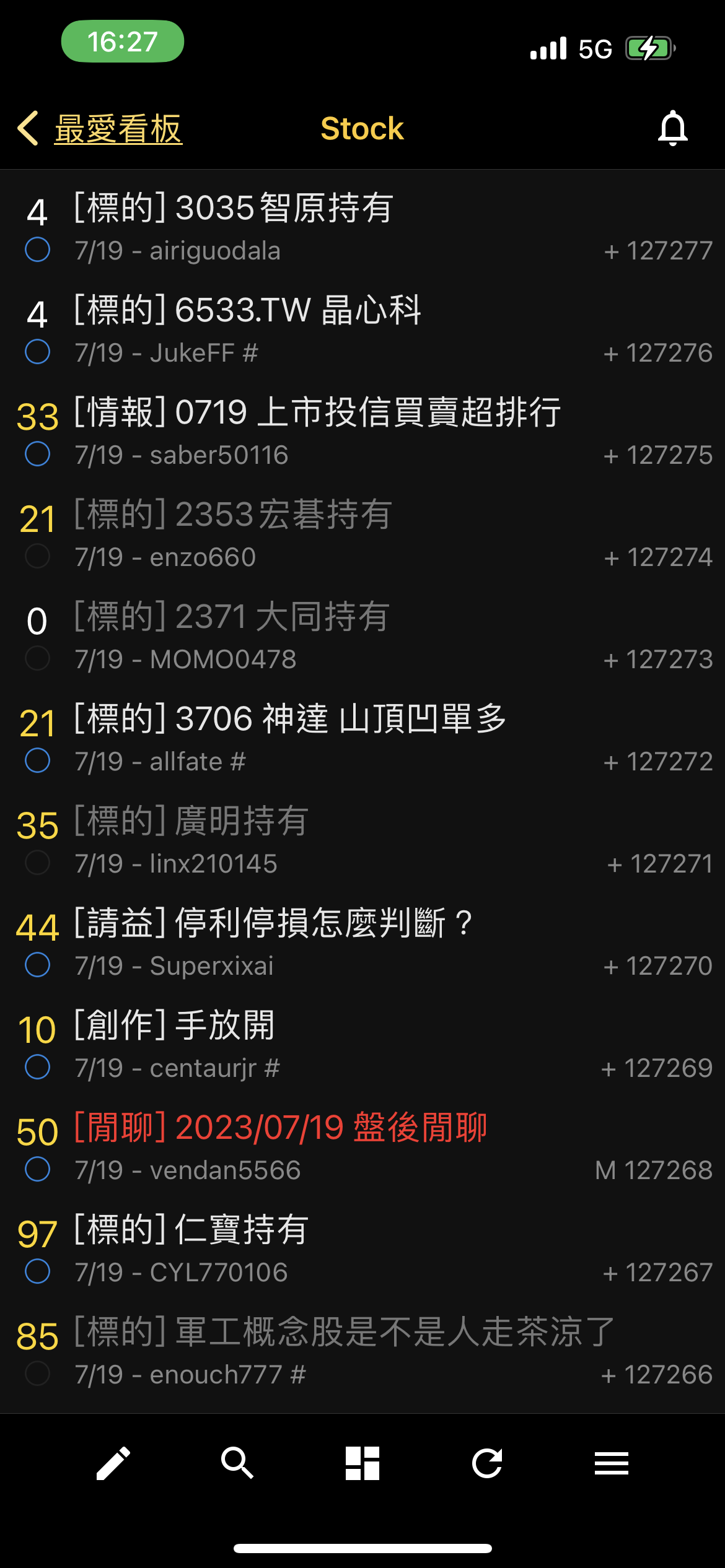Screen dimensions: 725x1568
Task: Open 2023/07/19 盤後閒聊 thread
Action: (362, 1146)
